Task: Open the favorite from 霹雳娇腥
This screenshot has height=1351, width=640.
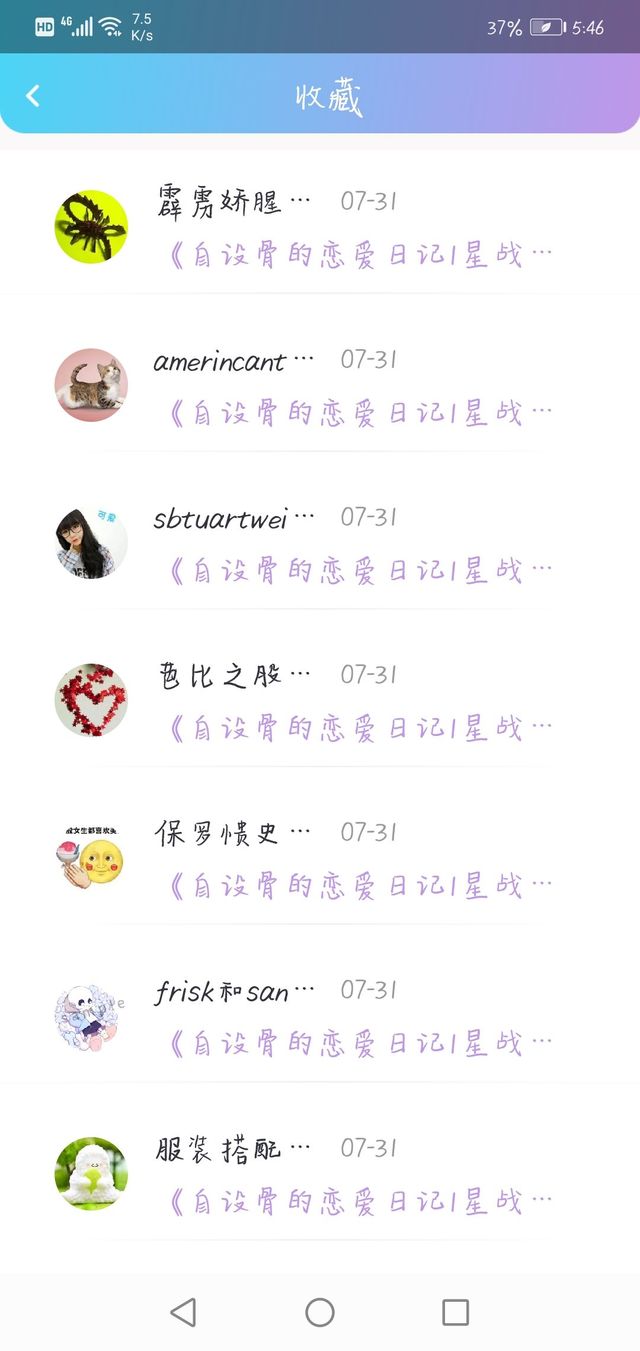Action: (x=320, y=227)
